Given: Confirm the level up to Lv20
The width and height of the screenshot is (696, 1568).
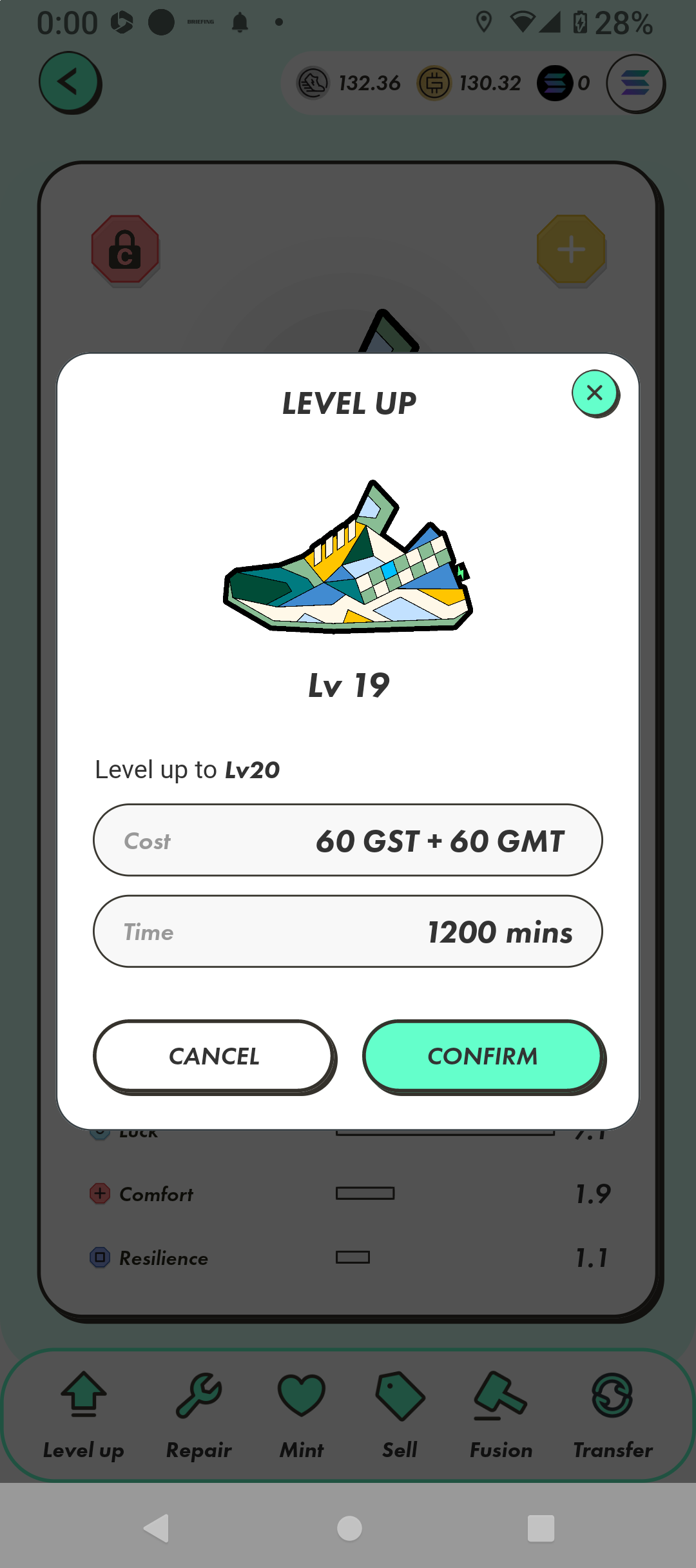Looking at the screenshot, I should click(482, 1056).
